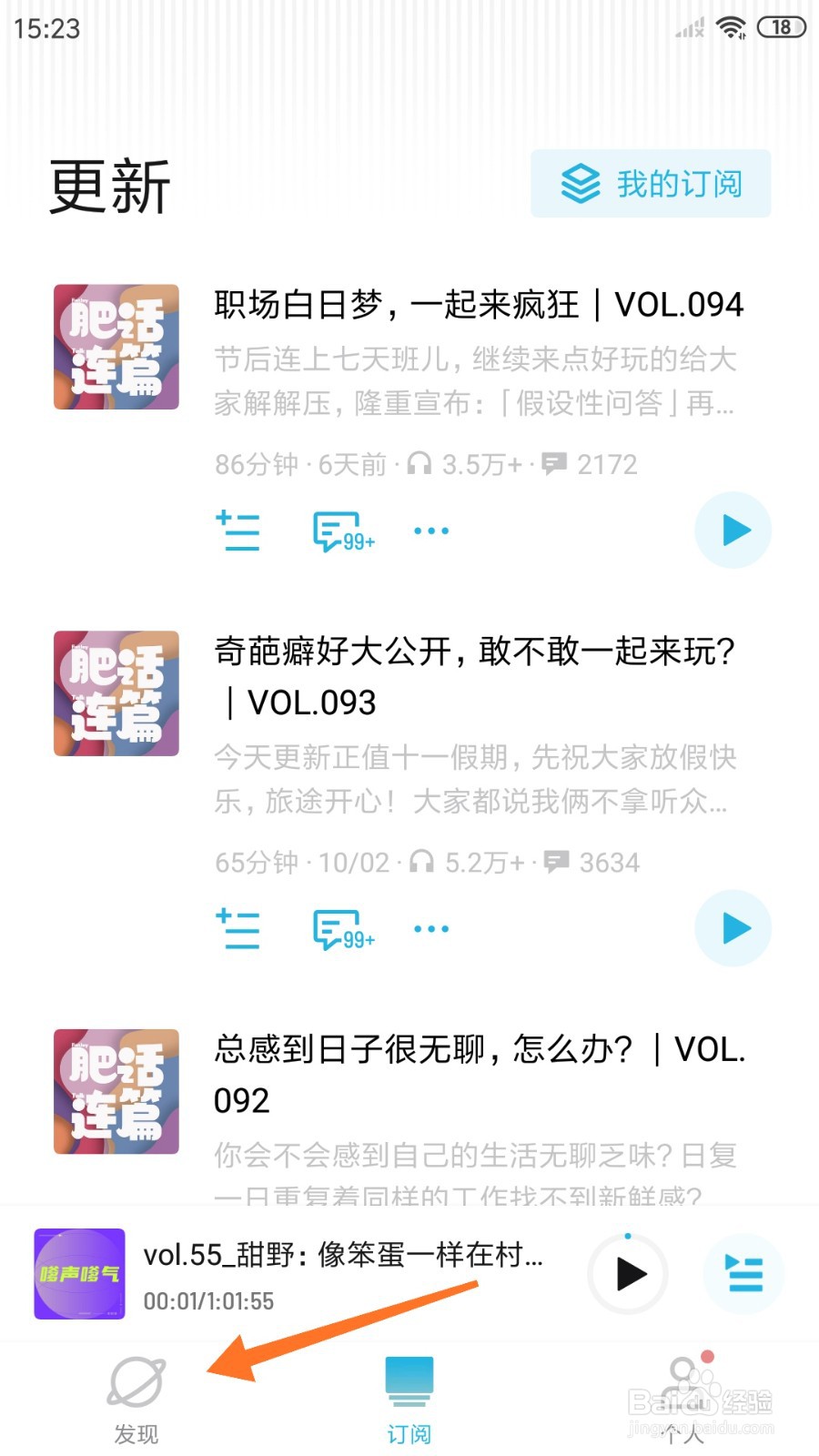Play the VOL.093 episode
This screenshot has height=1456, width=819.
[x=733, y=928]
